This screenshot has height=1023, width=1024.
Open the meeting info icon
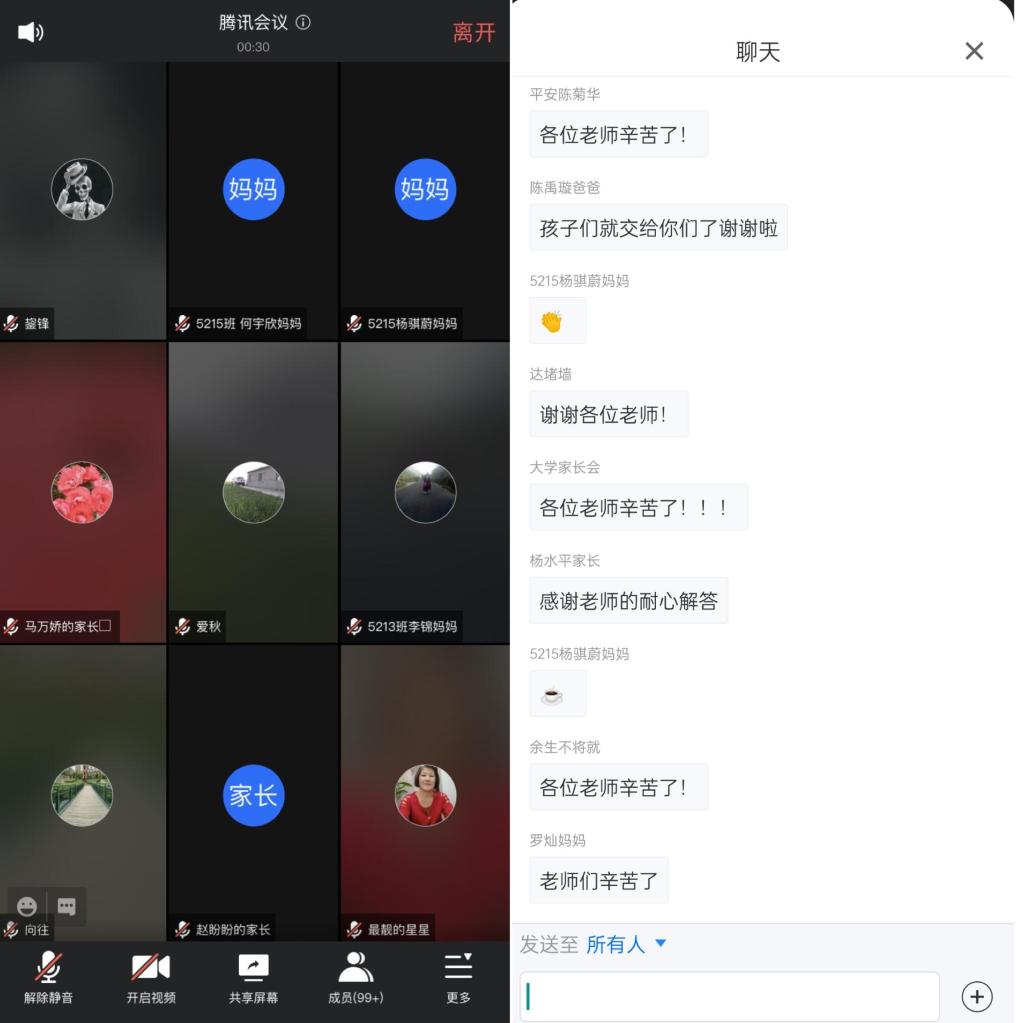point(304,22)
